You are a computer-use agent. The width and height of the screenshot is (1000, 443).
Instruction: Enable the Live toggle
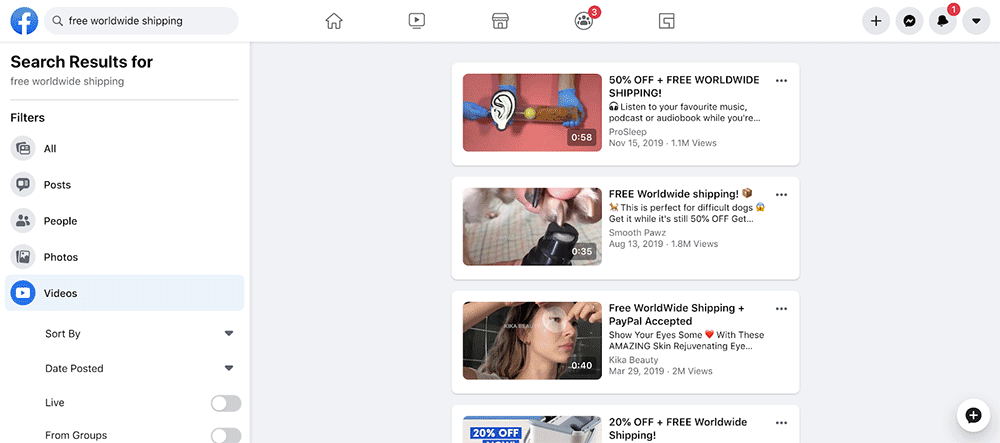coord(226,403)
